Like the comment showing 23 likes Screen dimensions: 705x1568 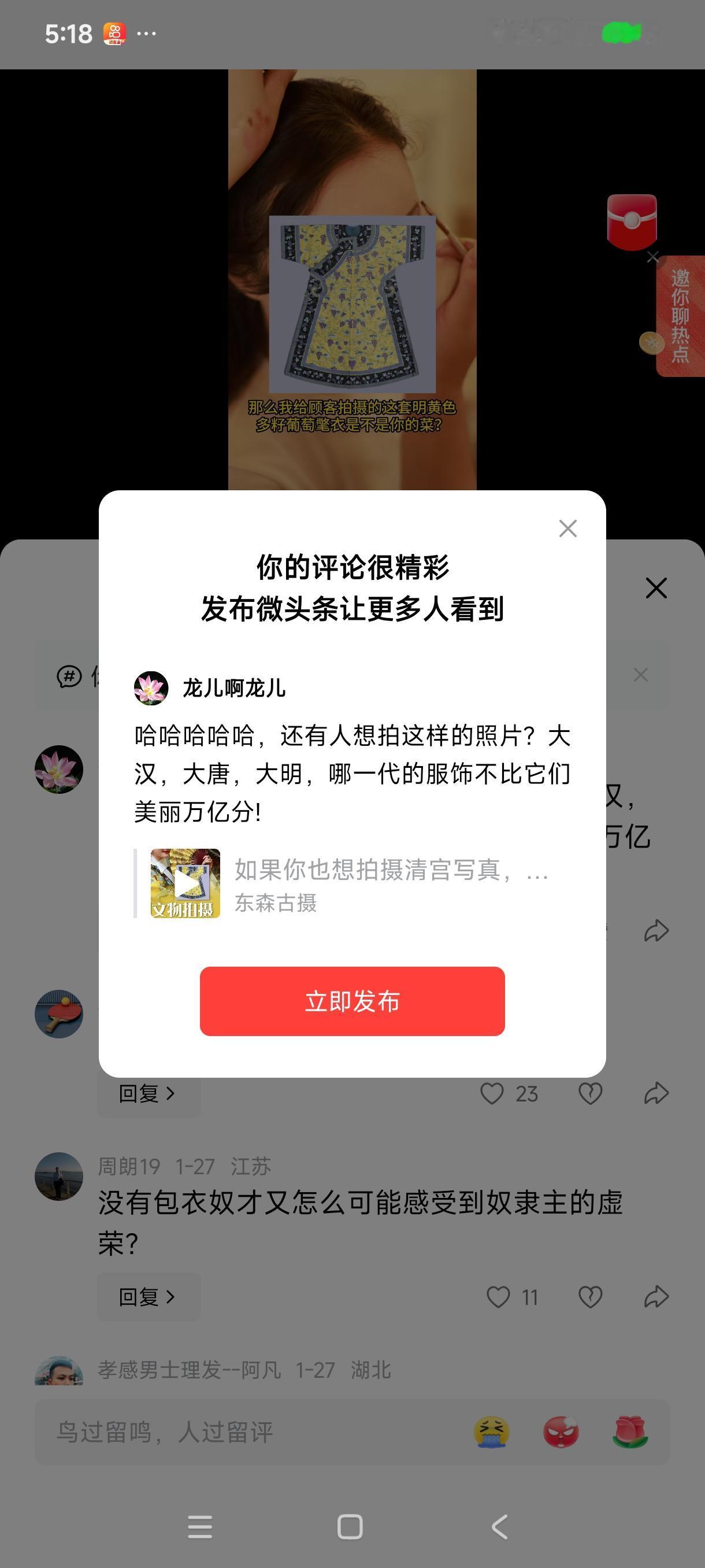(492, 1093)
